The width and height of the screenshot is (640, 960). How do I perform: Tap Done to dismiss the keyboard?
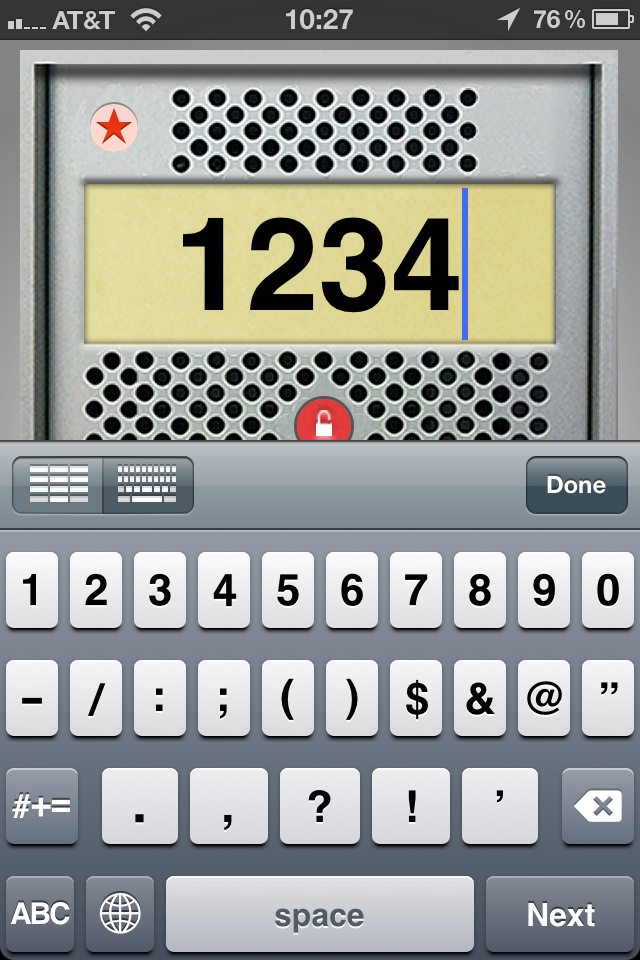point(576,485)
